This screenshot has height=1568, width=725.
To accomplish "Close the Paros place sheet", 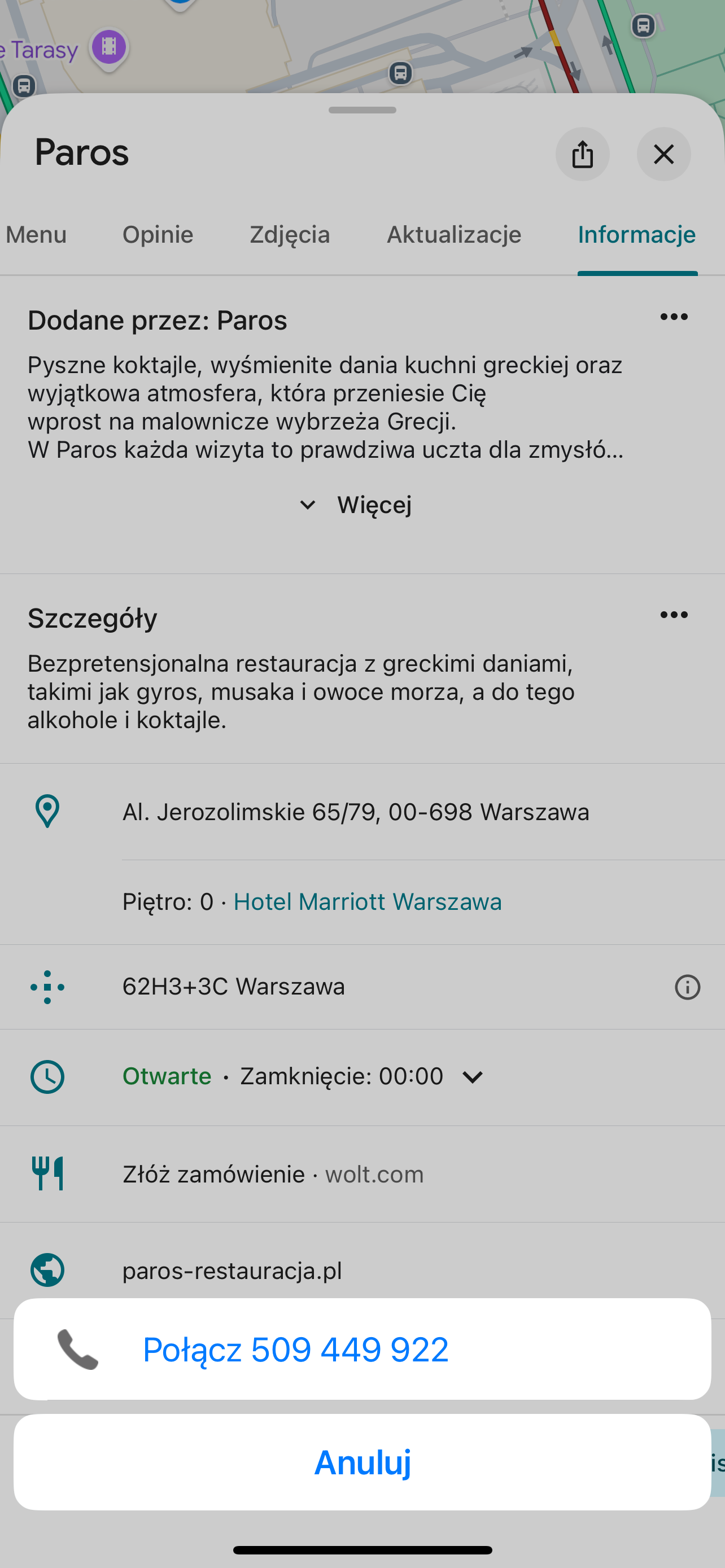I will (663, 154).
